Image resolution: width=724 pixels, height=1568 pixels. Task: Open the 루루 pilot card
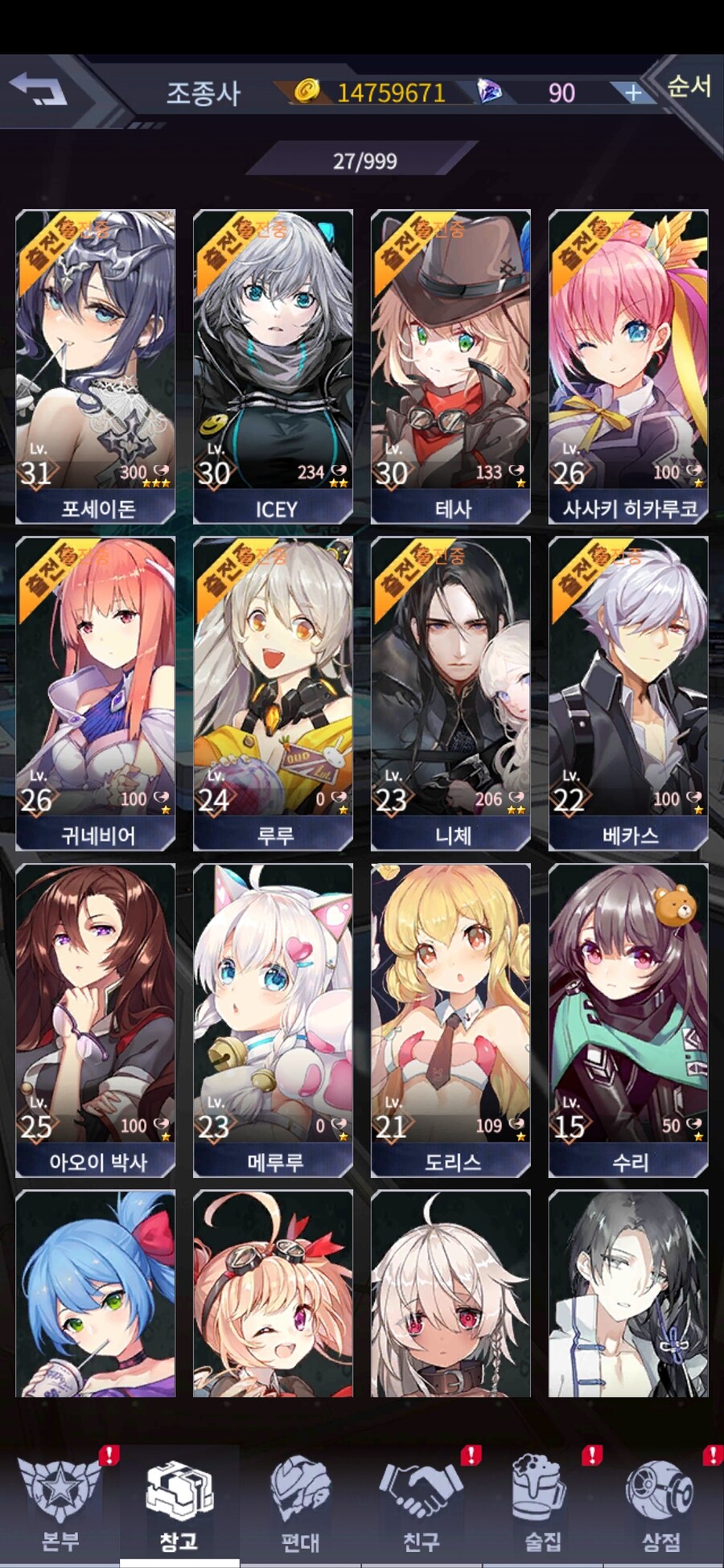[x=274, y=693]
